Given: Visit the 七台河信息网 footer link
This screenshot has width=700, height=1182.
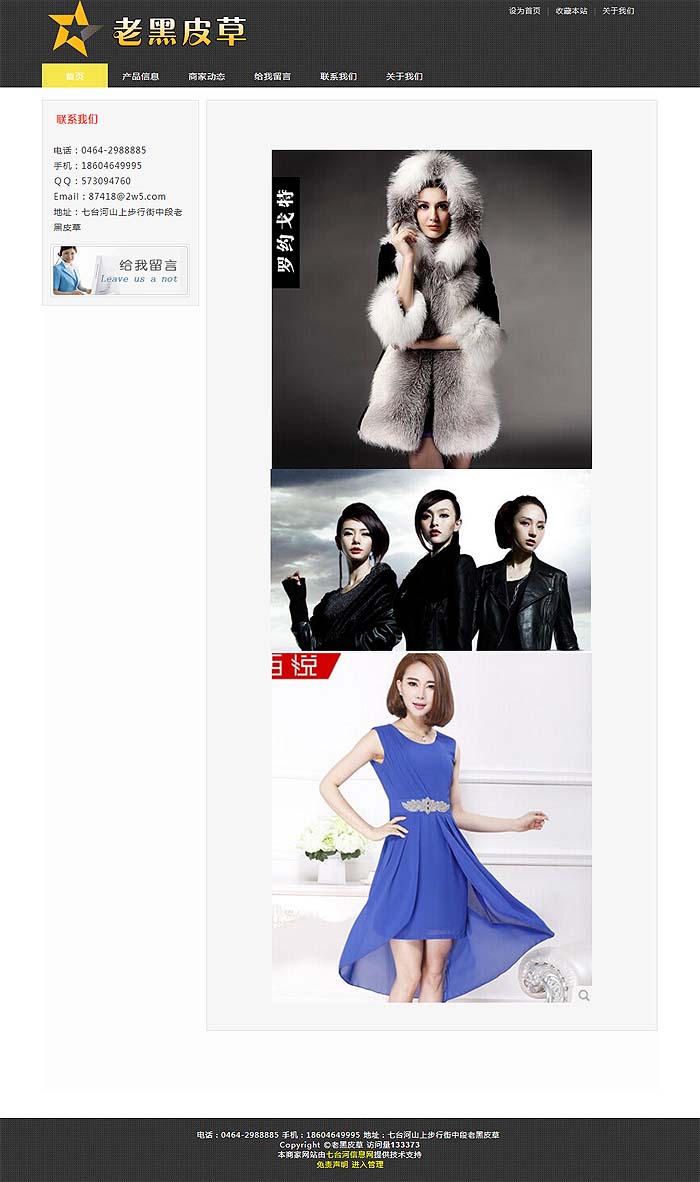Looking at the screenshot, I should point(349,1155).
